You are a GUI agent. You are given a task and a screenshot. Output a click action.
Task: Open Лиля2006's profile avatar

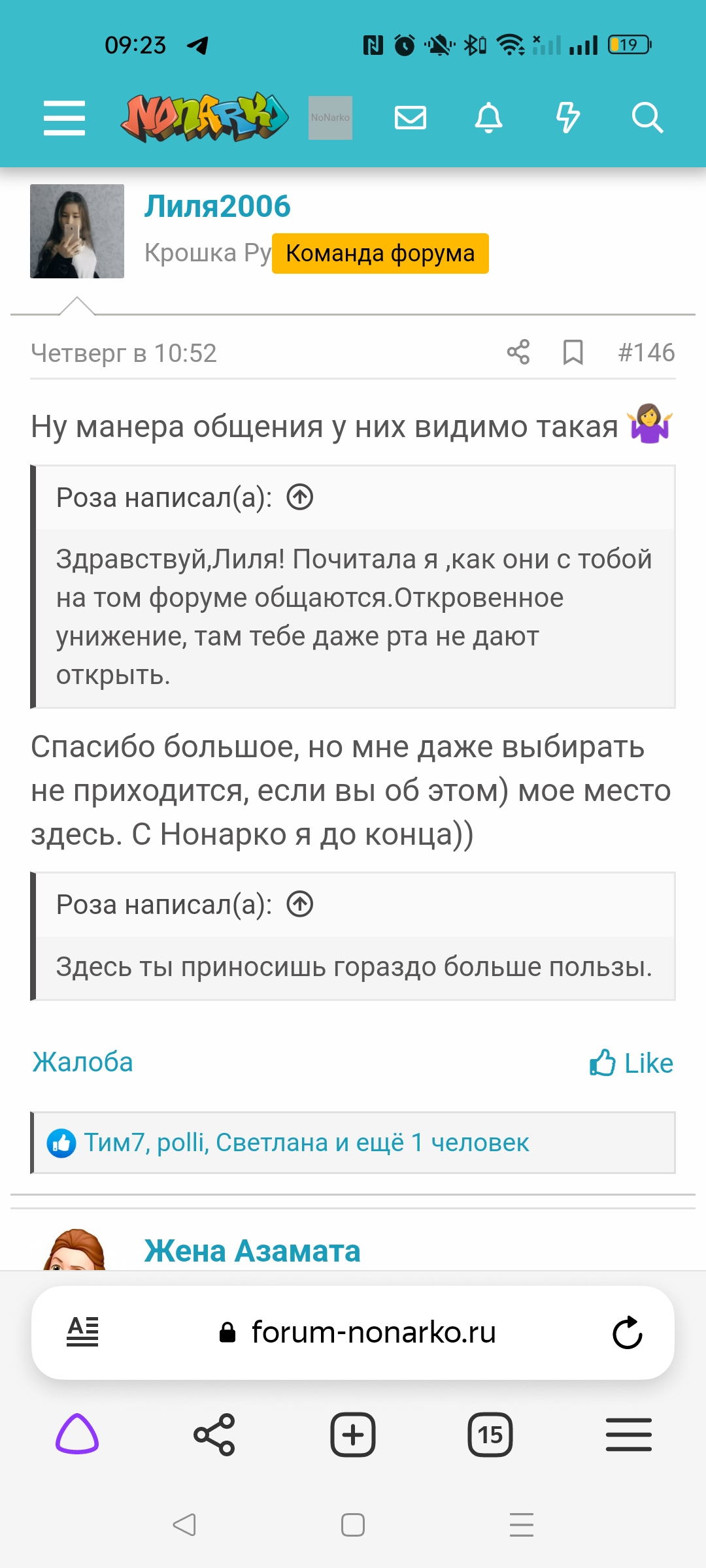(x=77, y=231)
